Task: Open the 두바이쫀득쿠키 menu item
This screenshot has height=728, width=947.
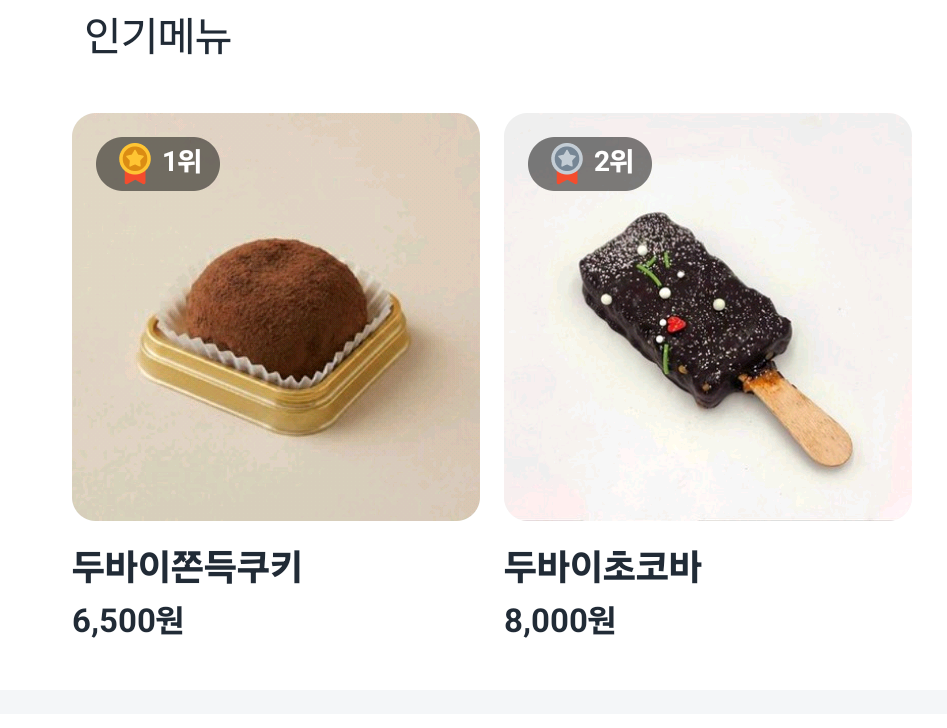Action: click(275, 318)
